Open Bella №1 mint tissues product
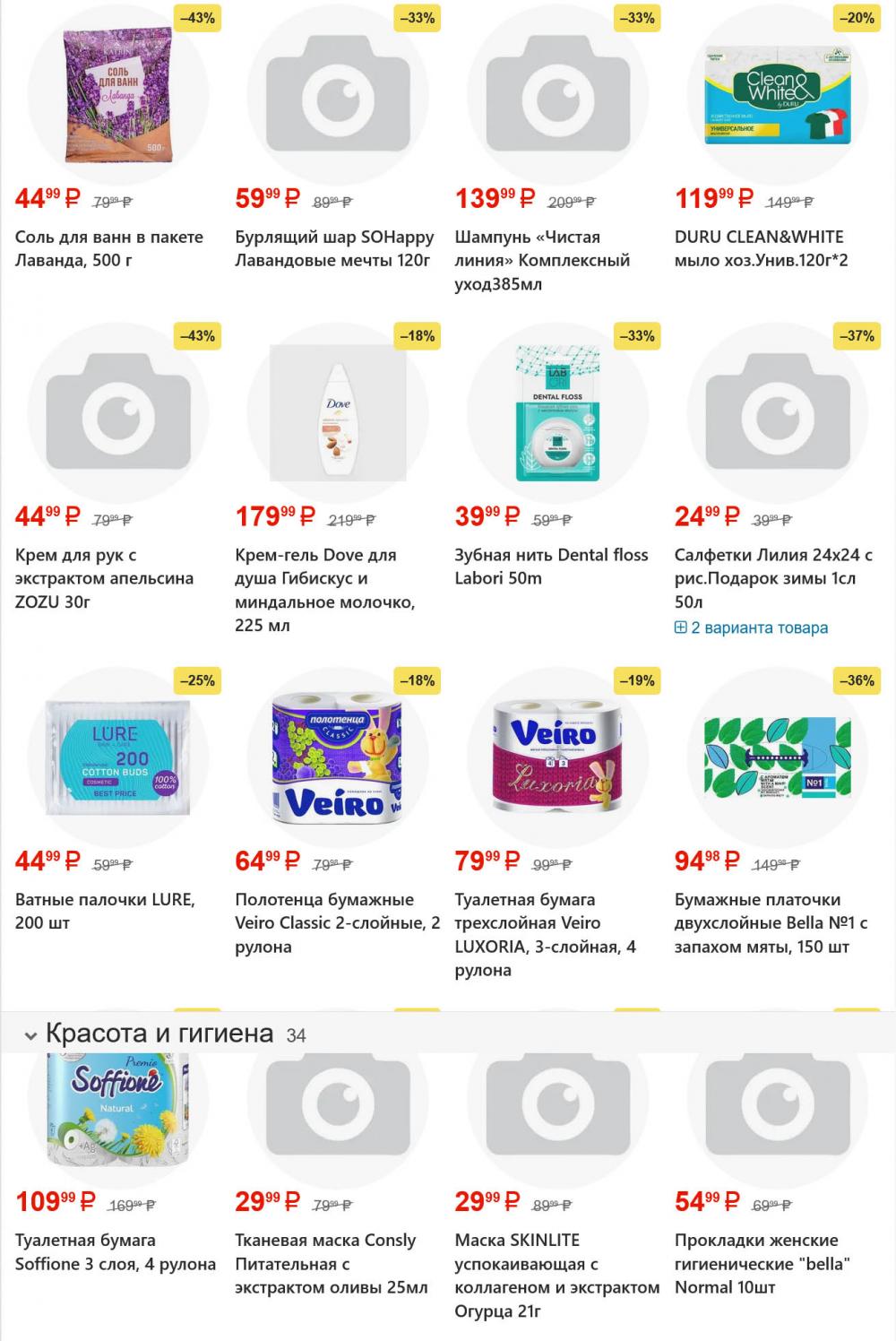The image size is (896, 1341). click(771, 922)
